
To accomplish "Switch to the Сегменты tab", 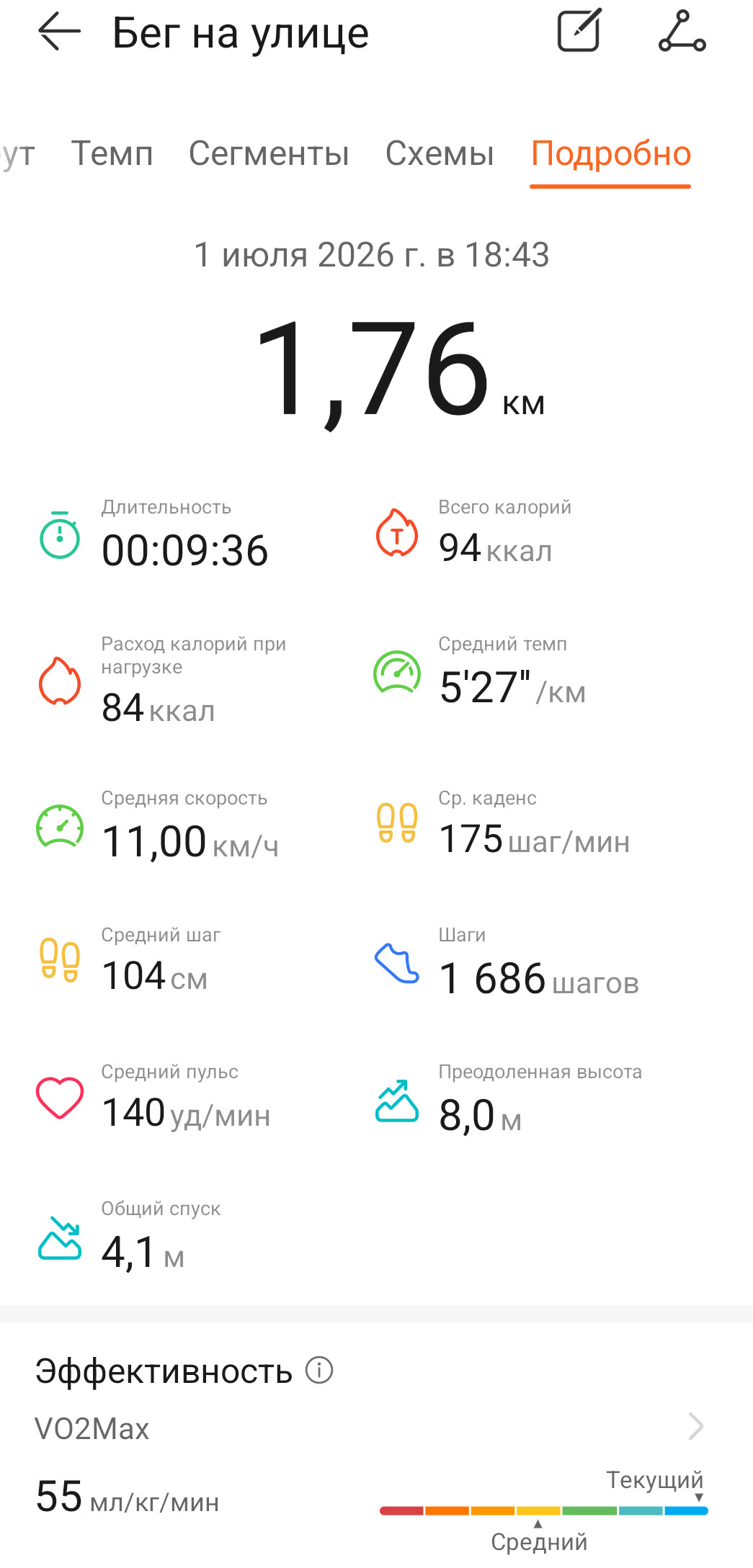I will tap(269, 153).
